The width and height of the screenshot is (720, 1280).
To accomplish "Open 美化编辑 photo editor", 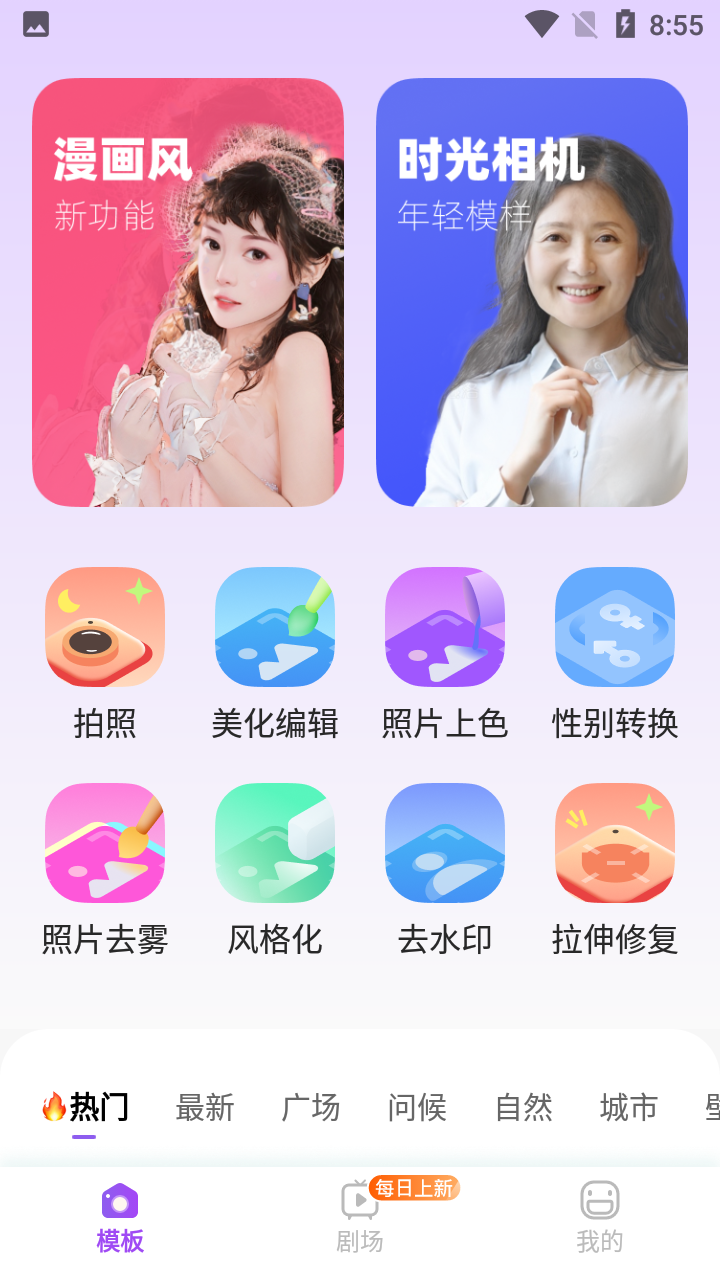I will click(275, 654).
